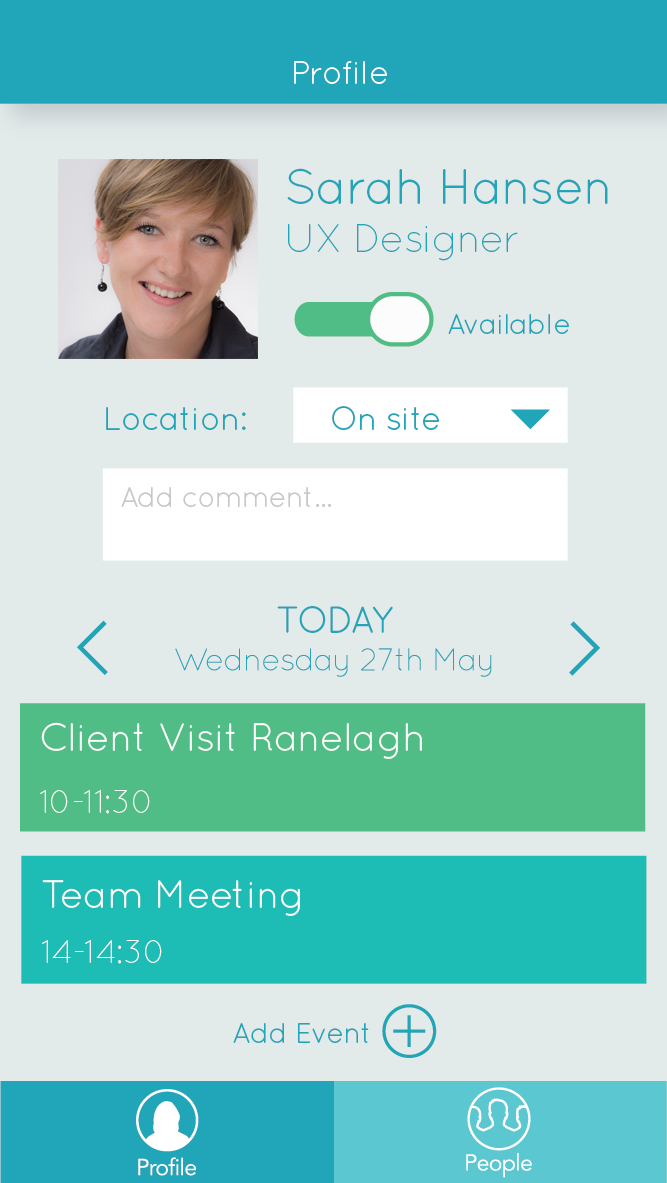
Task: Toggle the Available switch off
Action: click(x=364, y=320)
